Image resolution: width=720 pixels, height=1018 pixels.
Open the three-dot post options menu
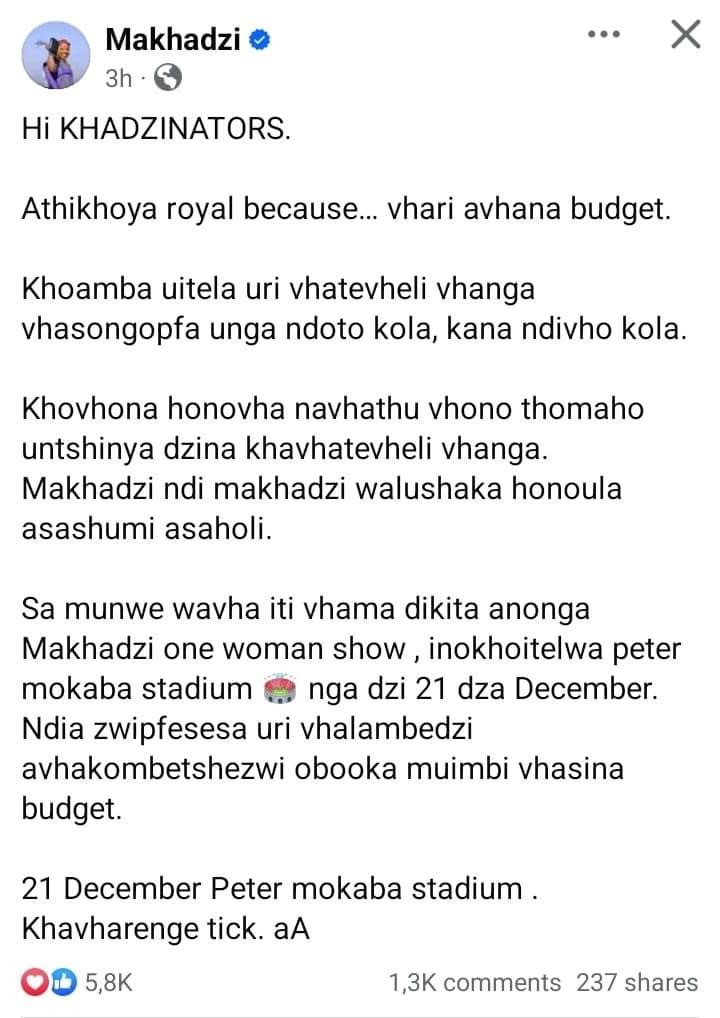603,35
